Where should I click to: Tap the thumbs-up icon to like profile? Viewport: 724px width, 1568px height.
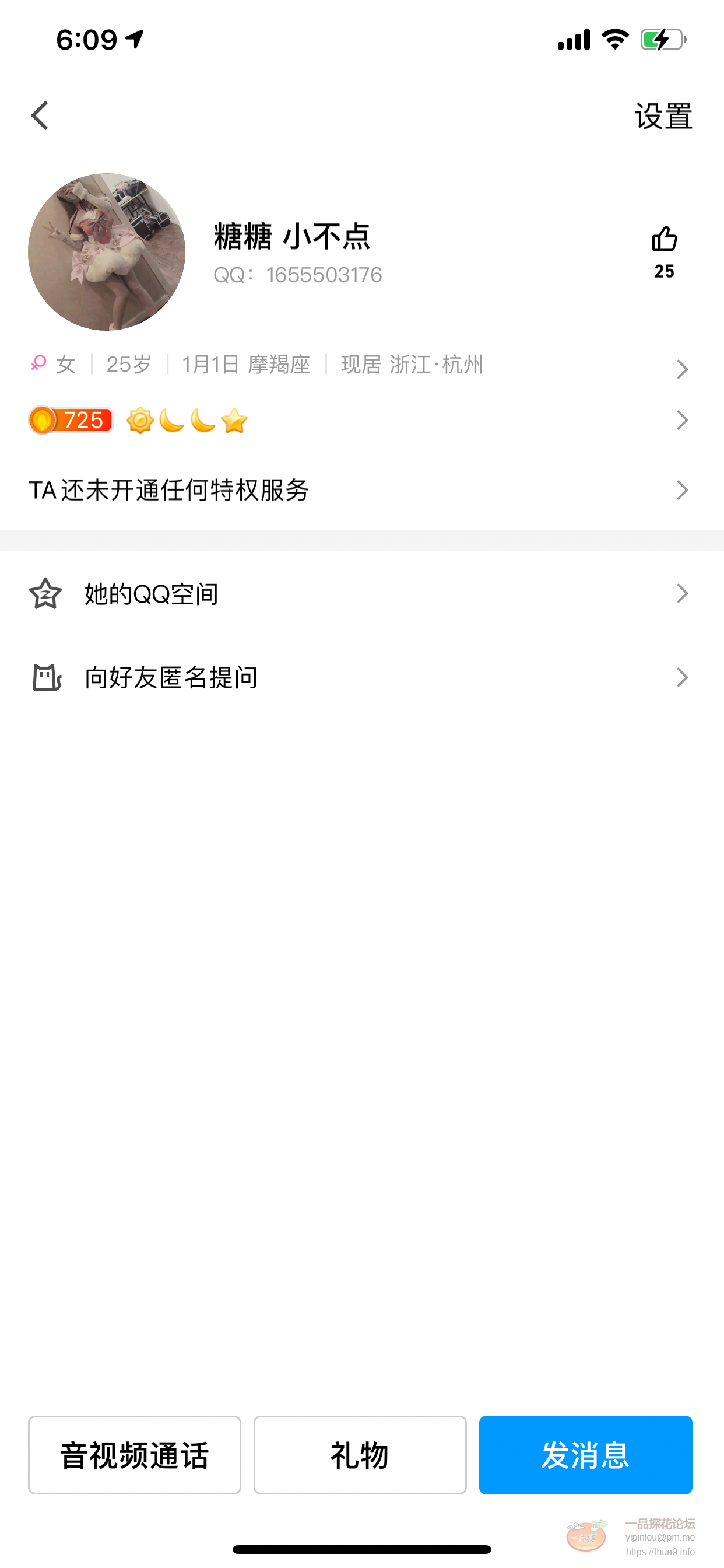click(x=663, y=239)
